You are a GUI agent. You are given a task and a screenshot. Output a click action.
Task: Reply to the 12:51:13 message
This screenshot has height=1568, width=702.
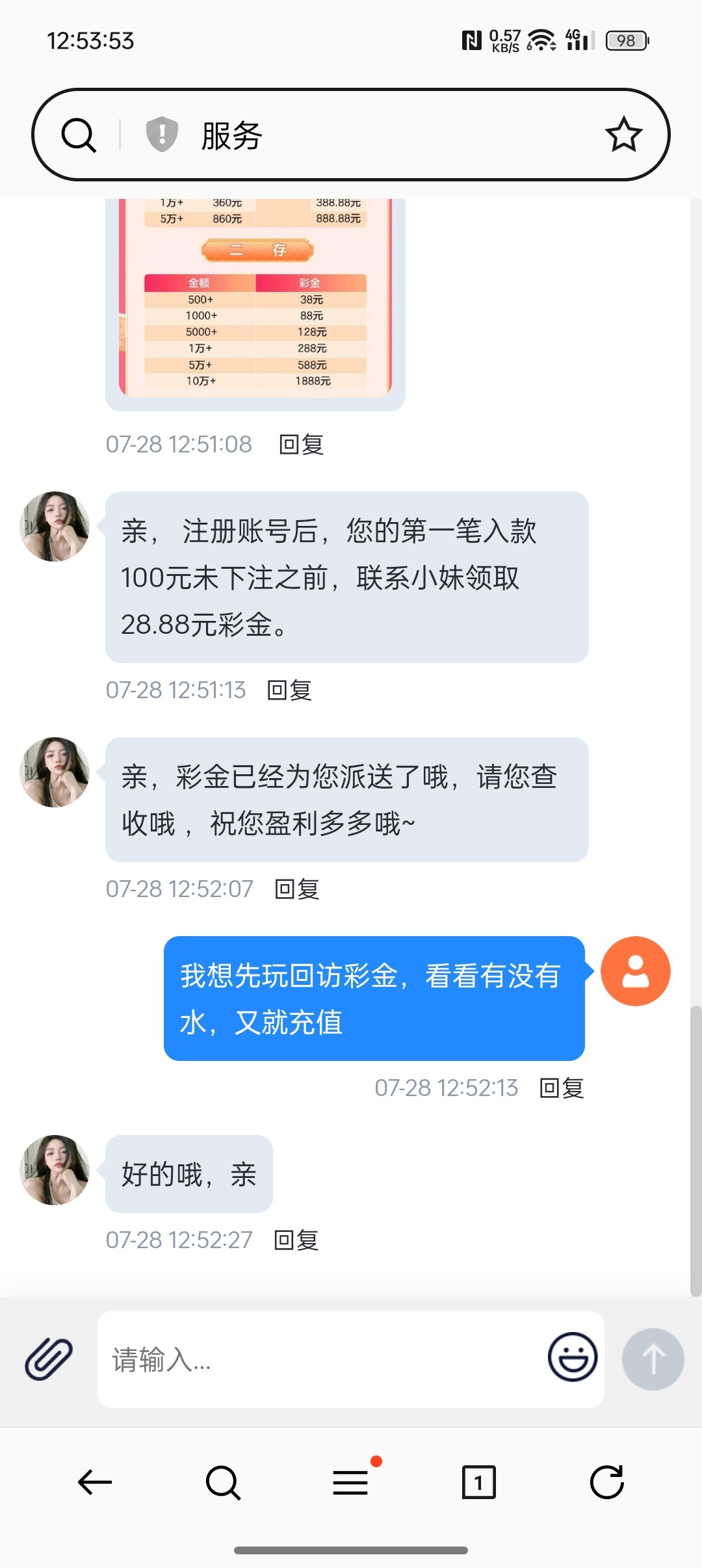tap(289, 690)
